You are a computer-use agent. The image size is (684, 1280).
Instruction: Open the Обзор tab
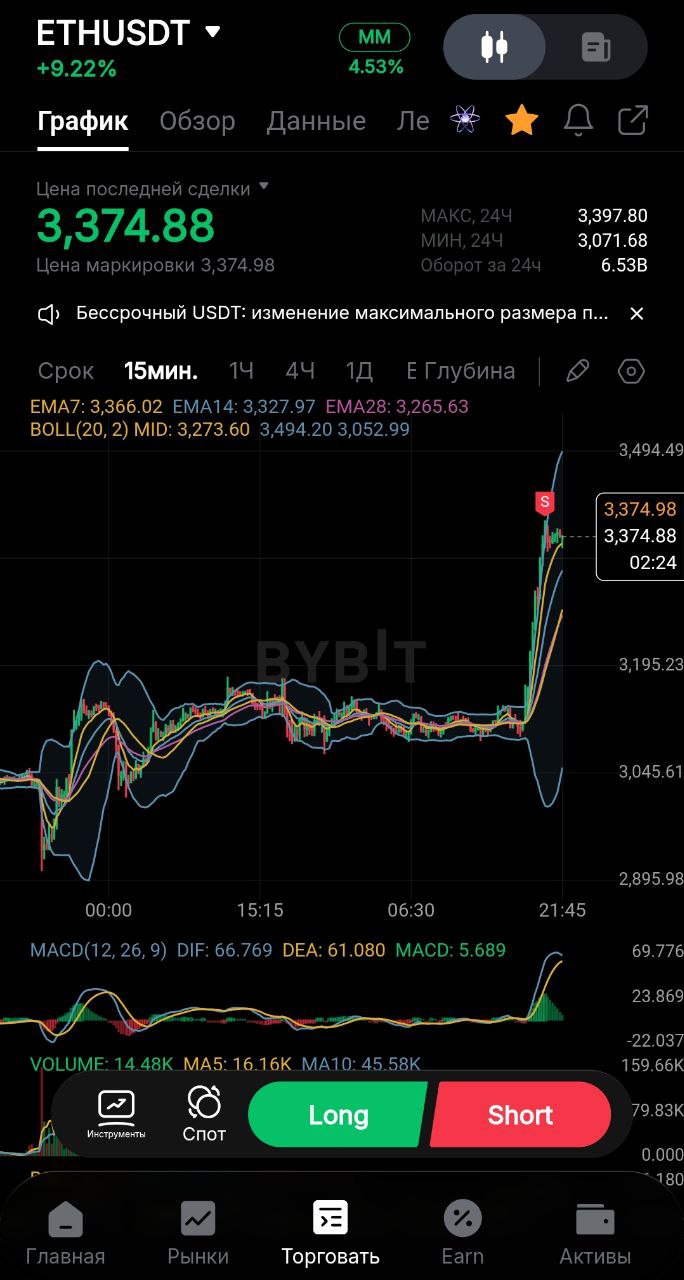coord(197,121)
